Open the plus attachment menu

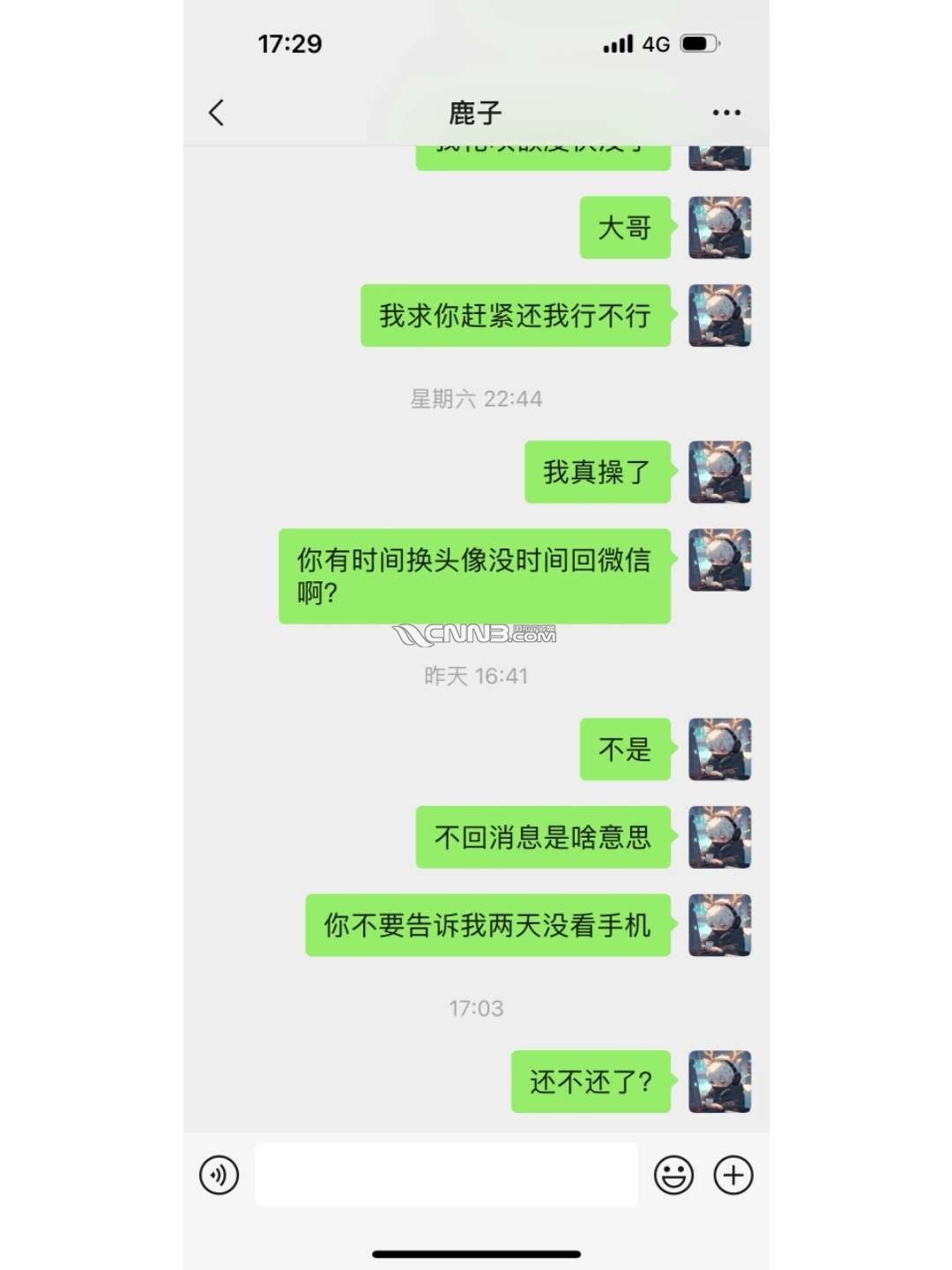pyautogui.click(x=733, y=1175)
